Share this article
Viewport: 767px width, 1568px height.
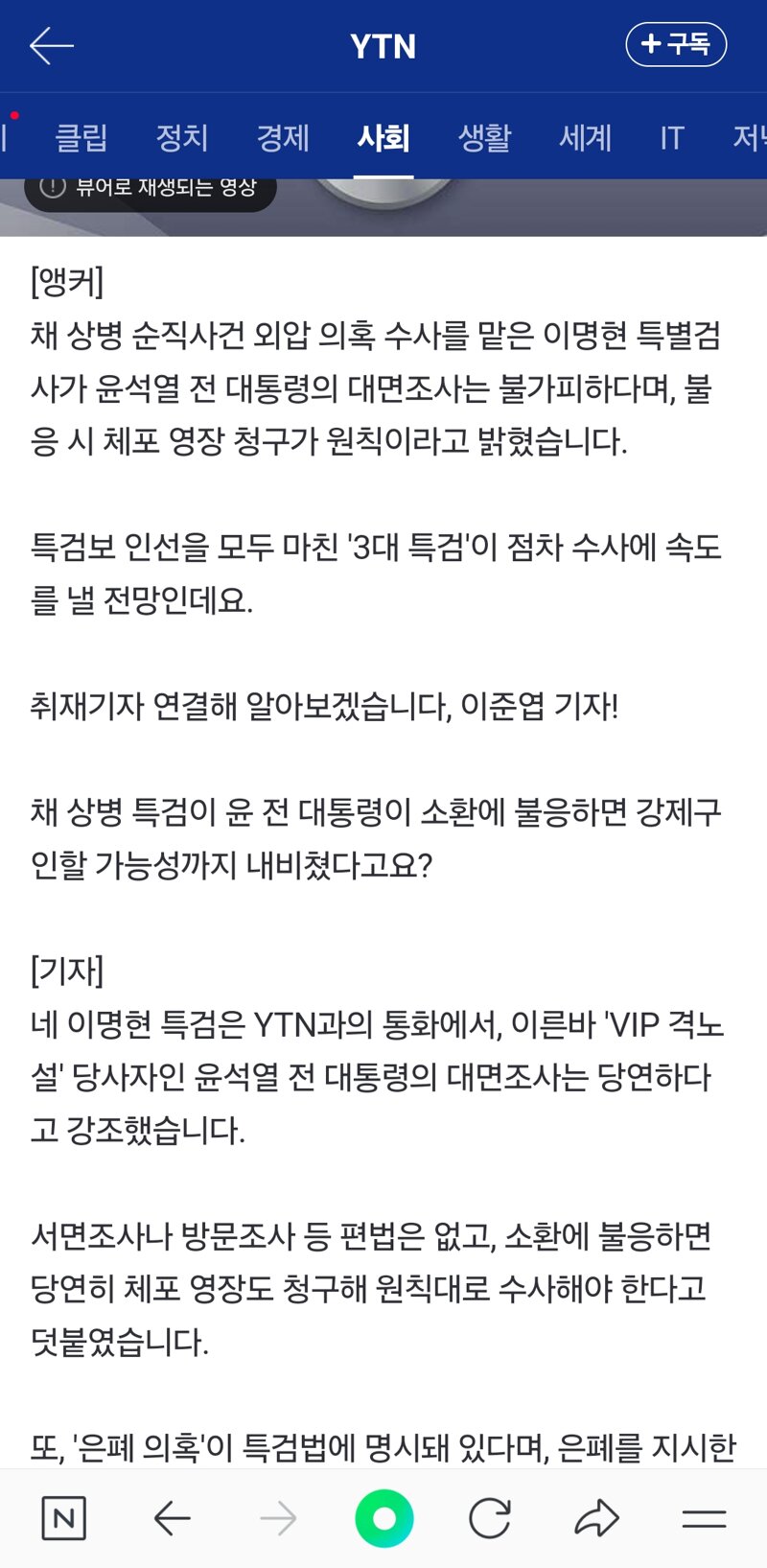[596, 1518]
